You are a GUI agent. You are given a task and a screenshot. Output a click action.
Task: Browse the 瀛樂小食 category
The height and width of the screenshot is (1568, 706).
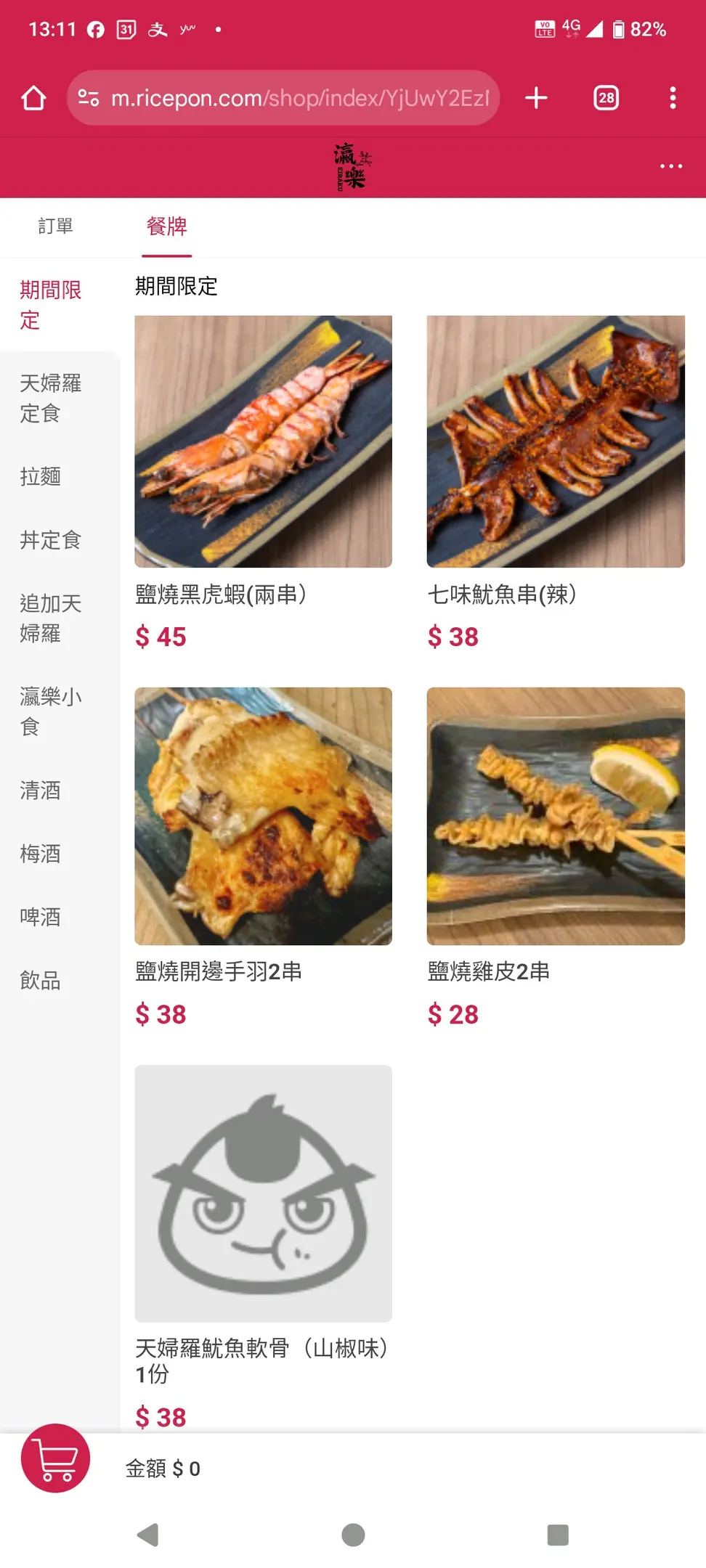click(x=51, y=711)
